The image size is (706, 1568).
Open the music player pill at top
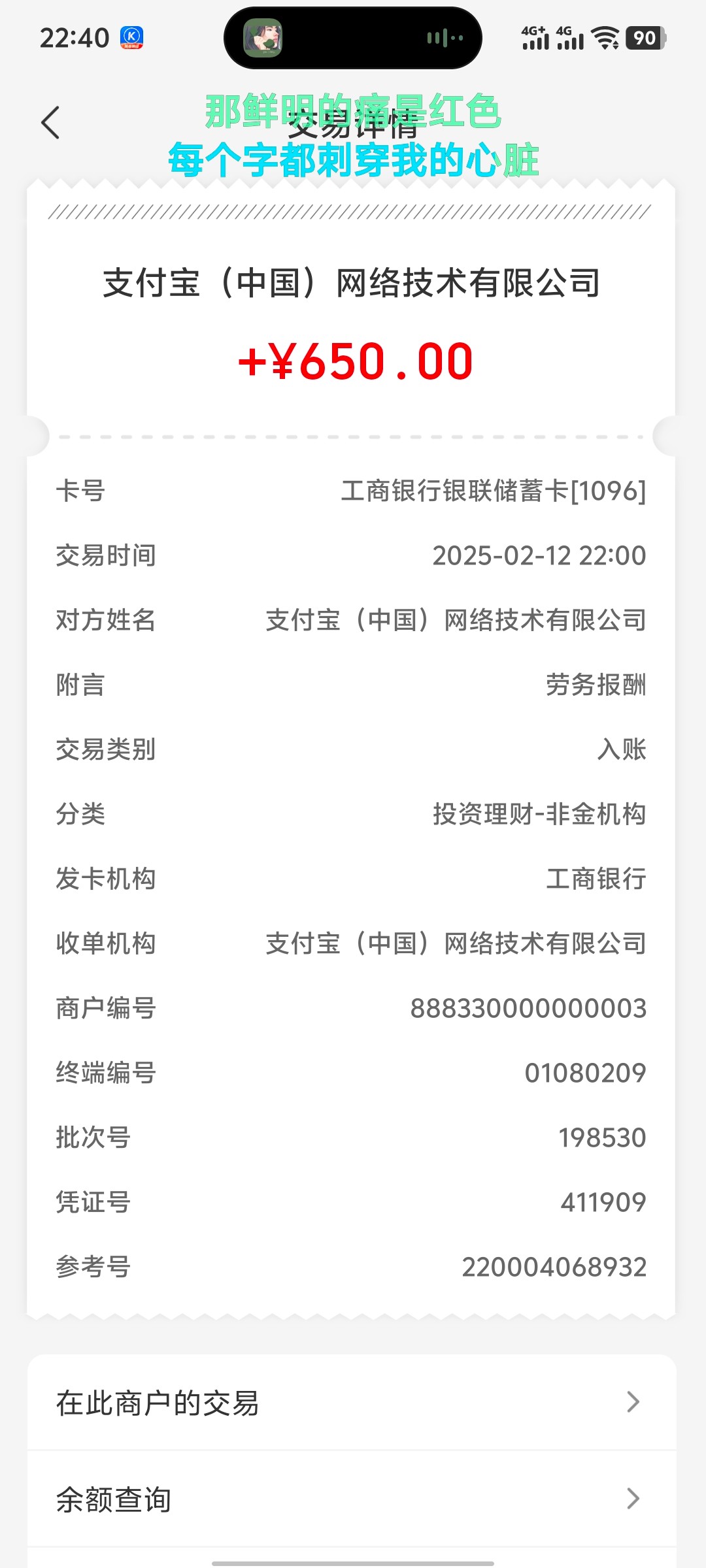coord(353,38)
